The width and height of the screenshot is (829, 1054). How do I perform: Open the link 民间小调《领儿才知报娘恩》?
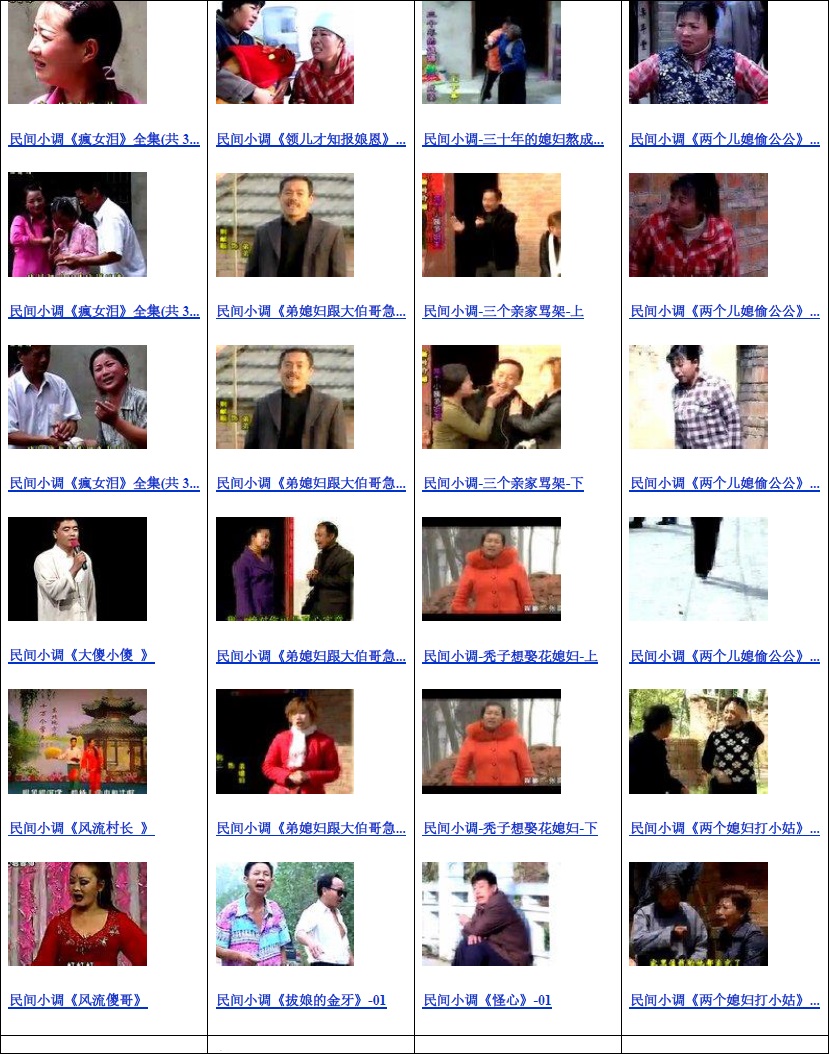coord(310,140)
